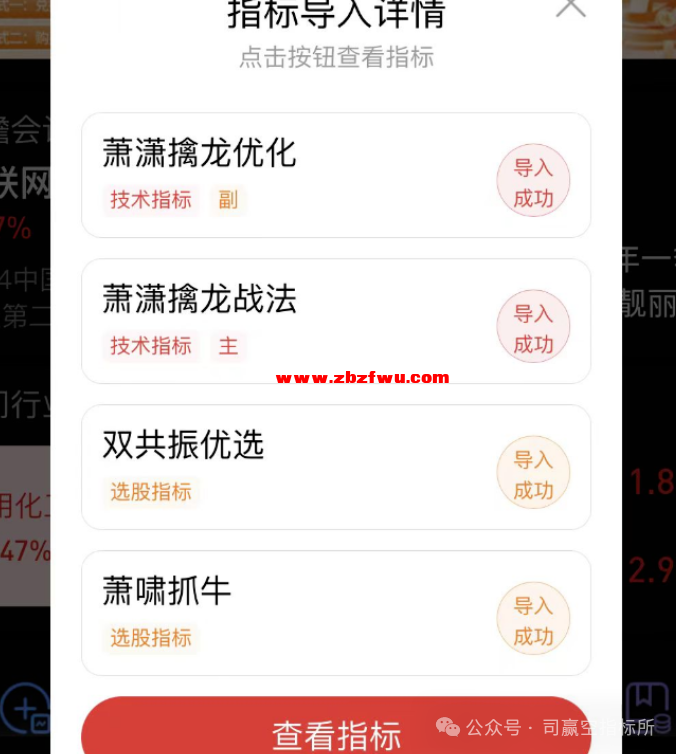Tap 导入成功 button for 萧潇擒龙优化

click(533, 181)
